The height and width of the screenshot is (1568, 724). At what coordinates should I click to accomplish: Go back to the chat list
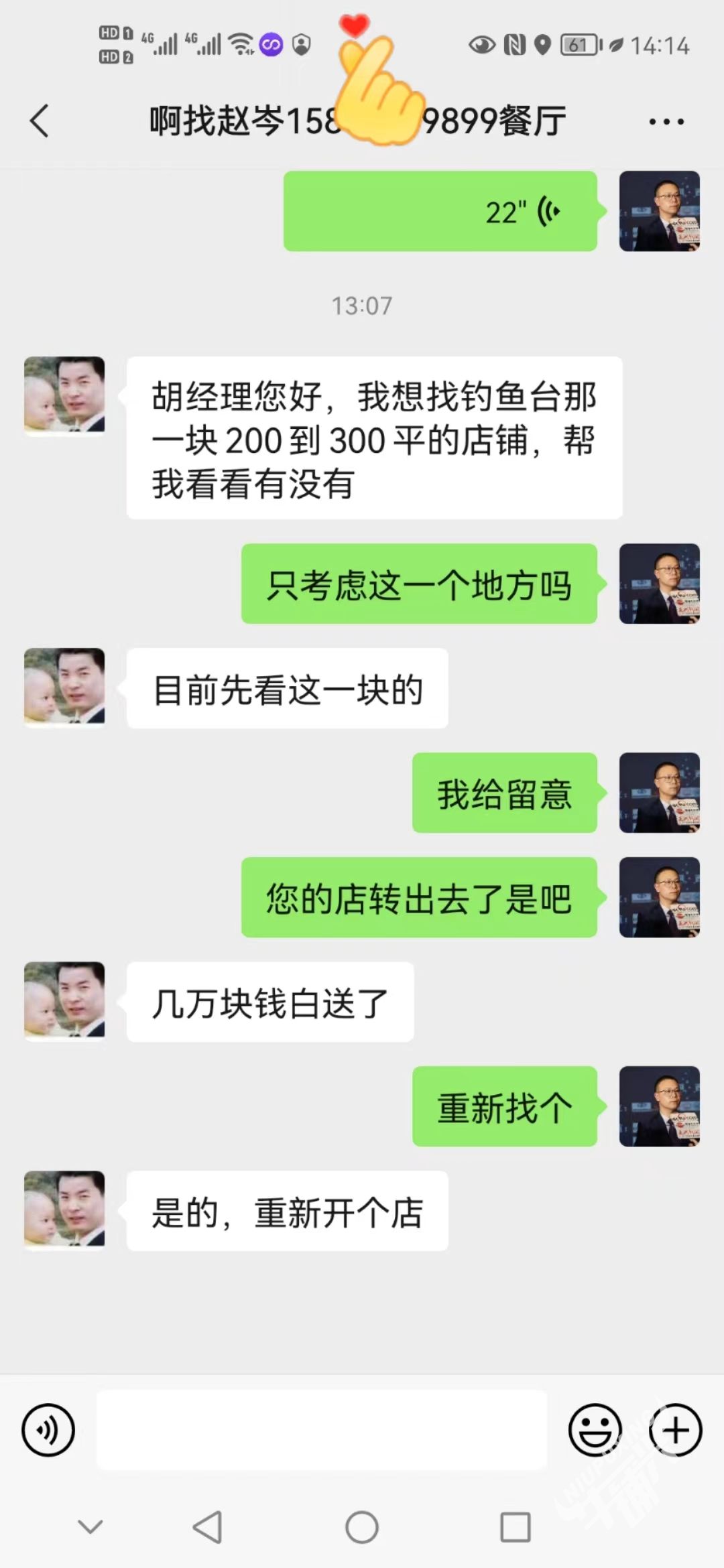tap(40, 121)
